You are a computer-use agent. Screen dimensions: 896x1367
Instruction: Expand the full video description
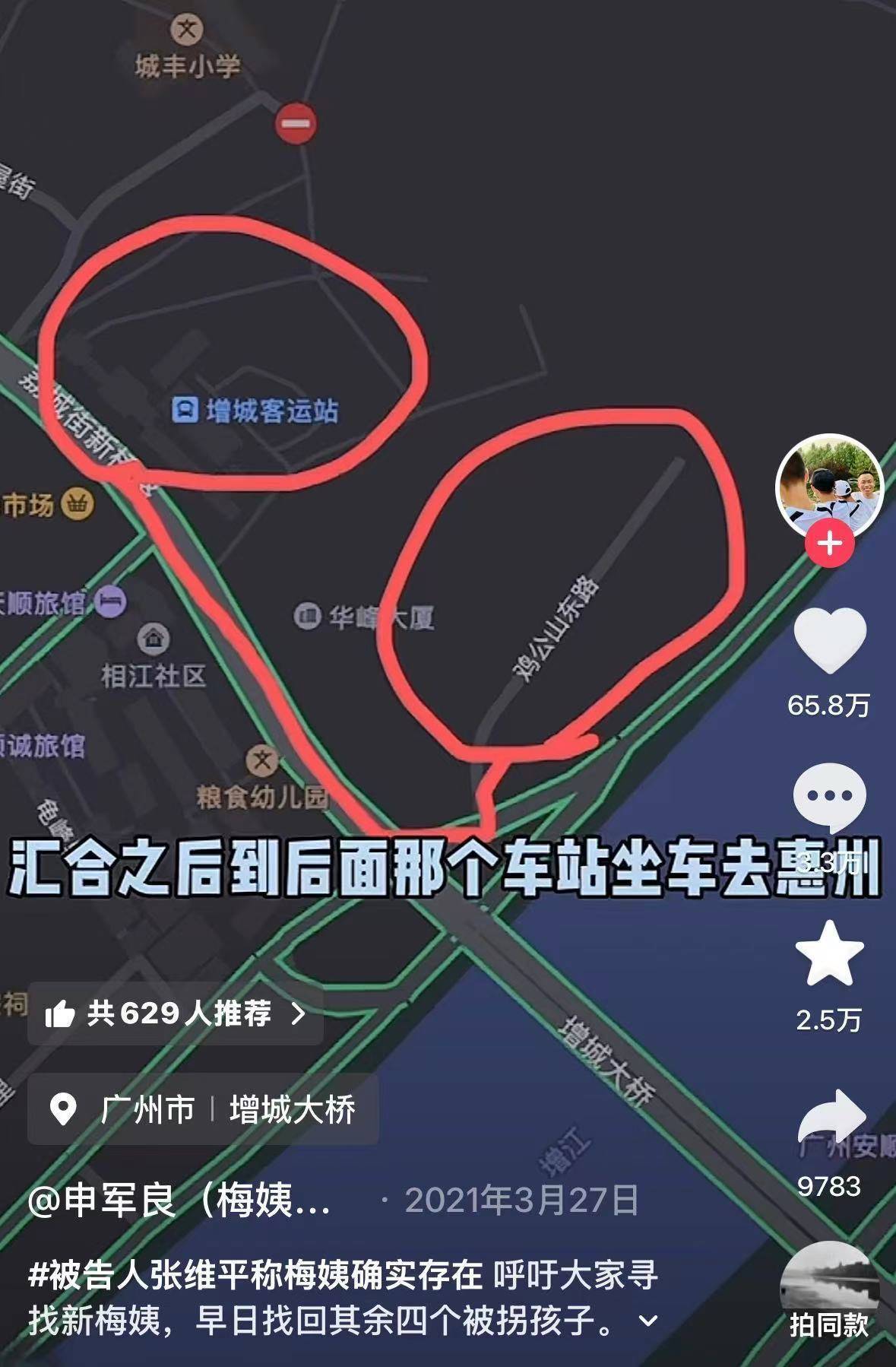[x=648, y=1321]
